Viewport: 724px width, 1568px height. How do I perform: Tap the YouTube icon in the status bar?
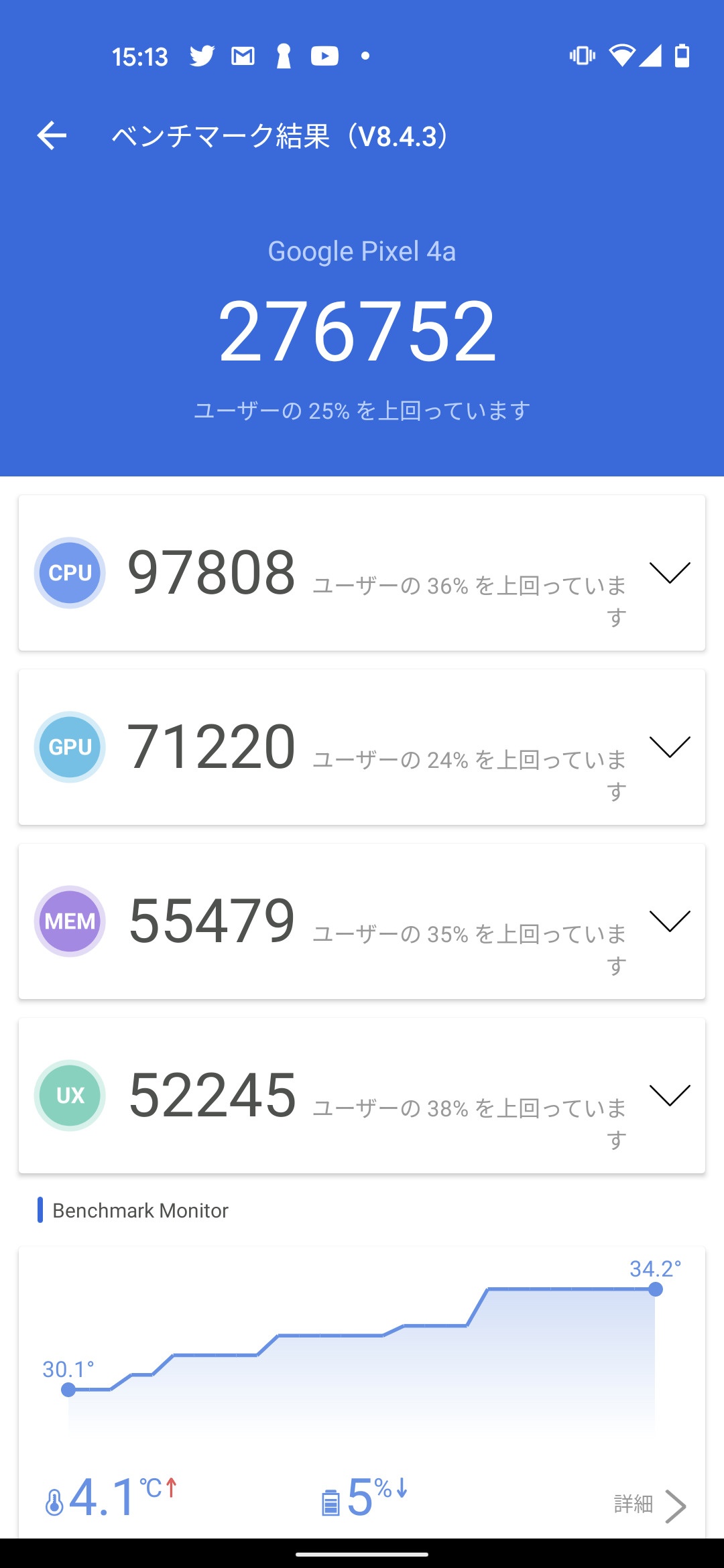(324, 56)
